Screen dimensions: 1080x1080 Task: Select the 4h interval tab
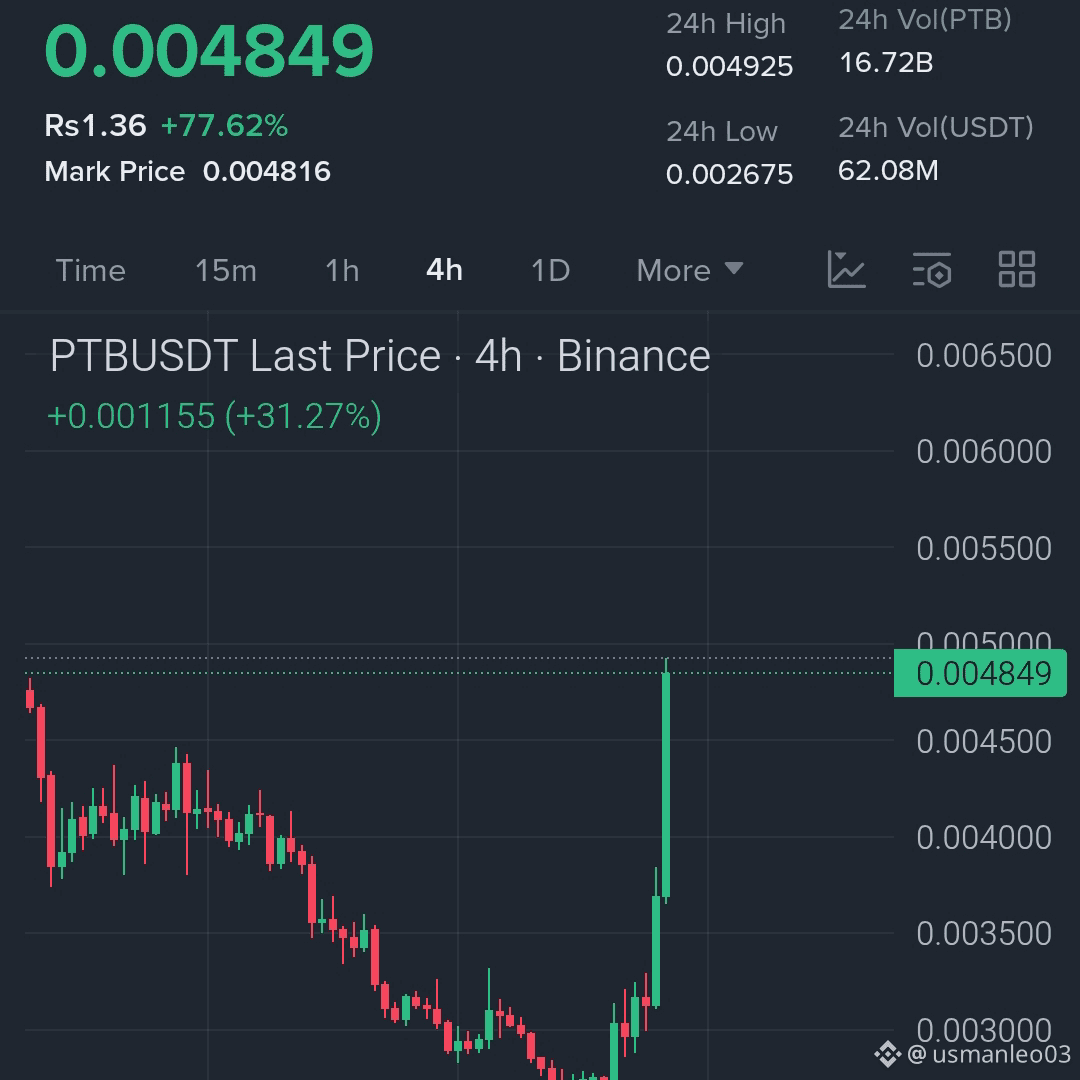pos(444,271)
